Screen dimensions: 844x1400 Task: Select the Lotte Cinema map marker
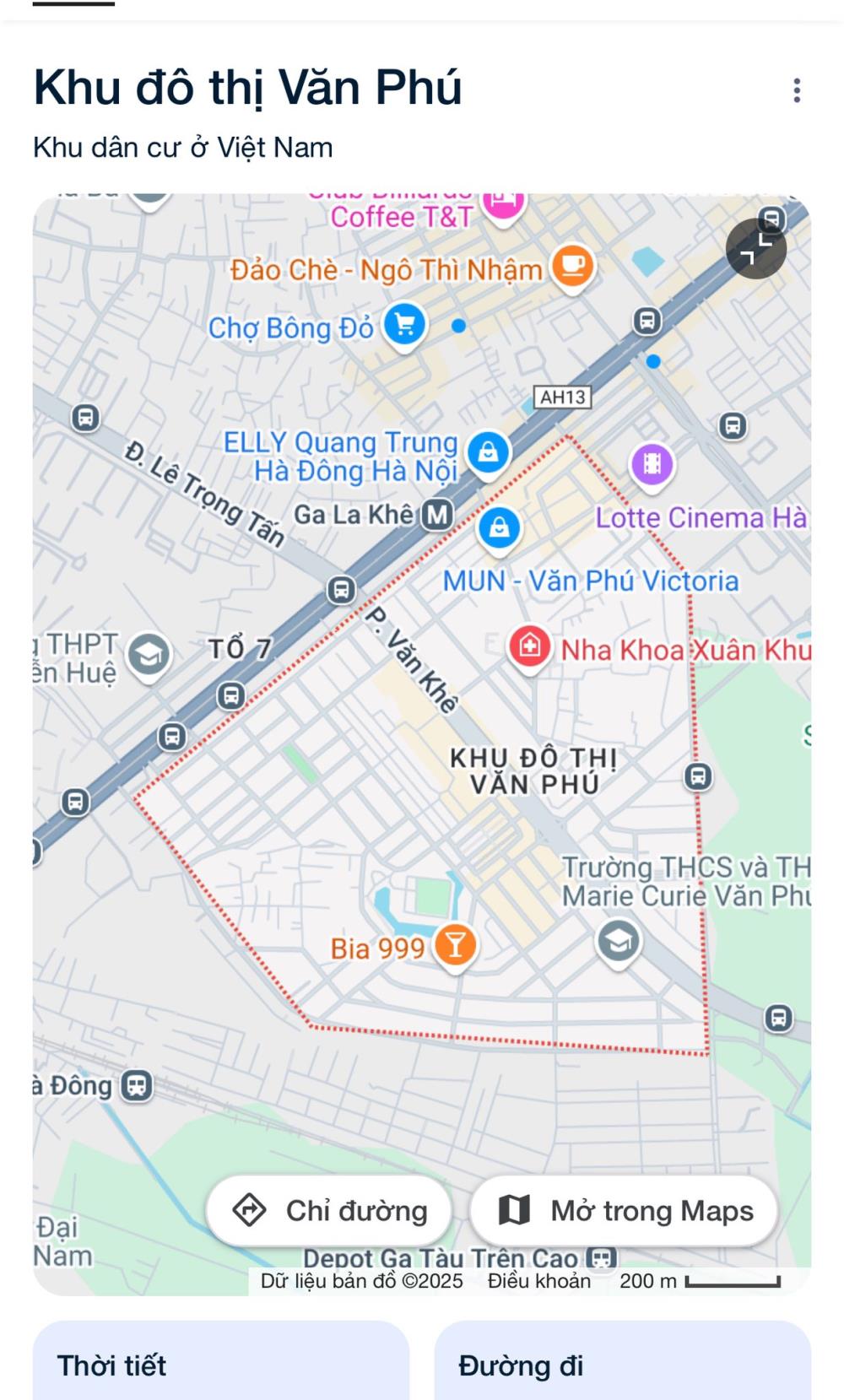(x=652, y=464)
